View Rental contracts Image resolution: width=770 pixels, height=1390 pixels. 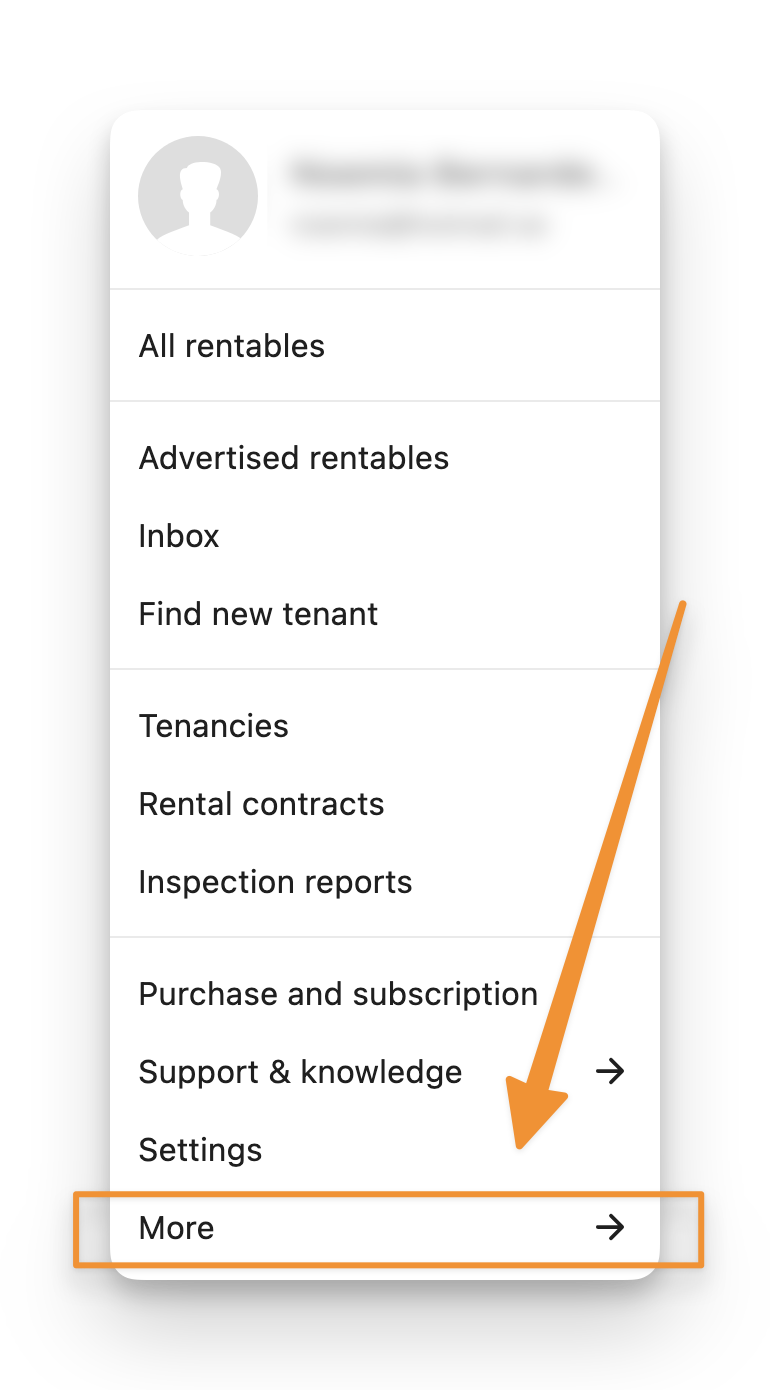(385, 804)
